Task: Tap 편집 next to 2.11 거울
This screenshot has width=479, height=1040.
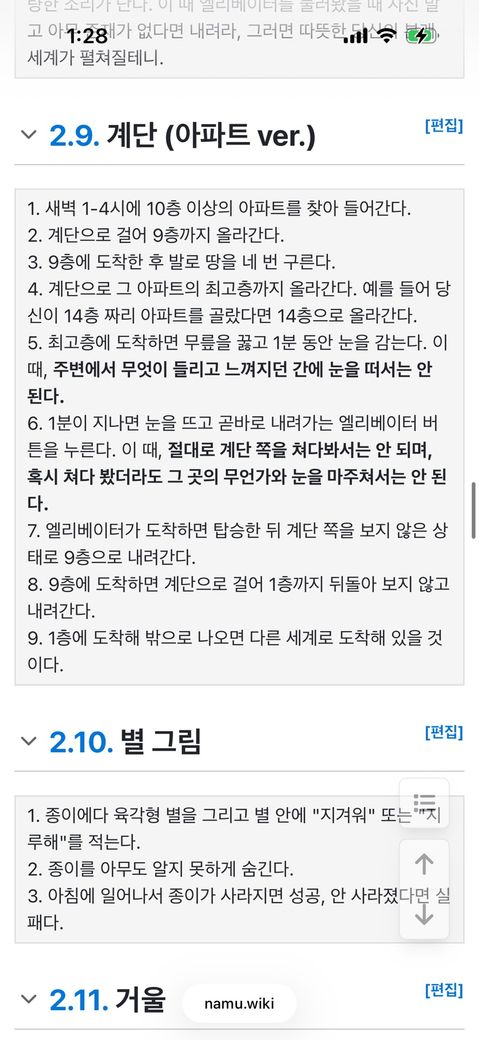Action: point(443,990)
